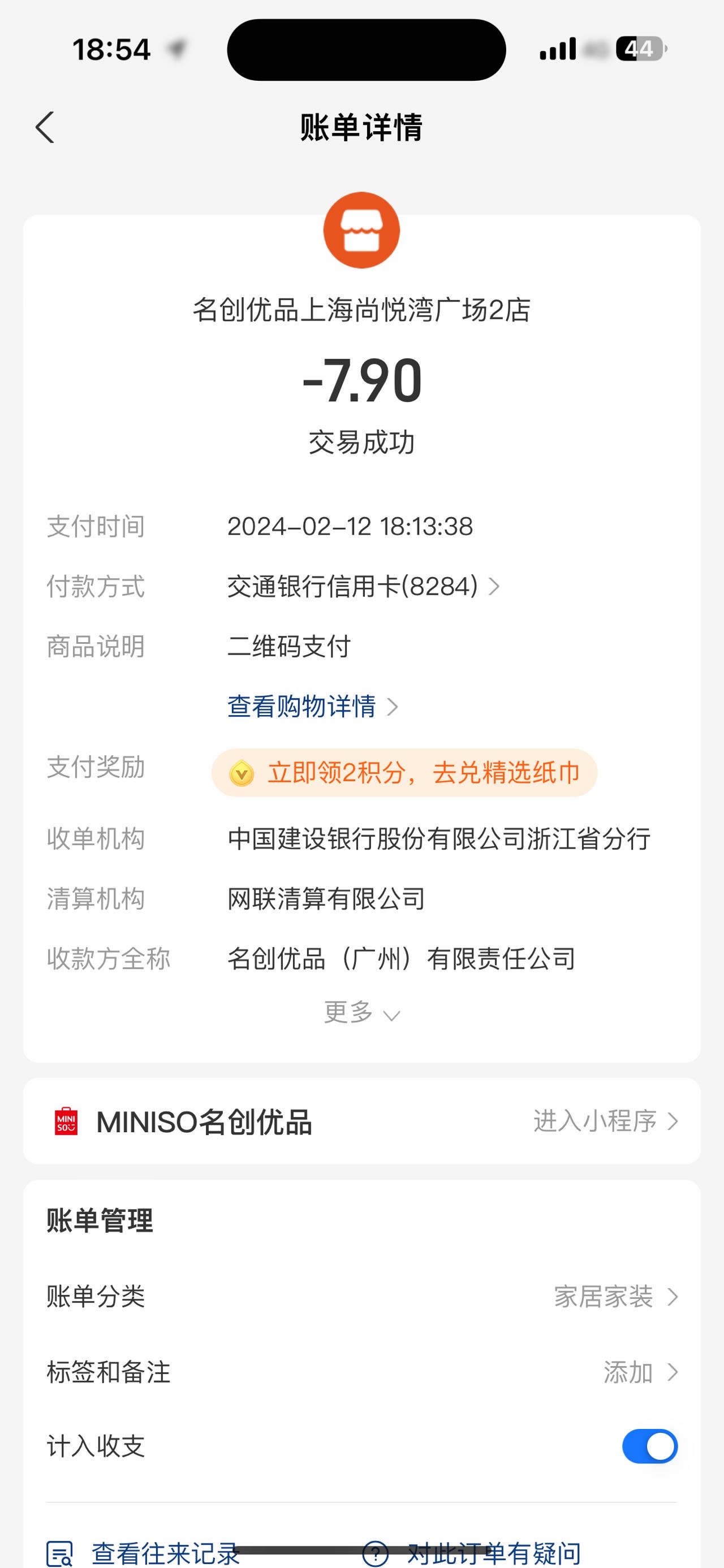
Task: Enter the MINISO名创优品 mini program
Action: 361,1121
